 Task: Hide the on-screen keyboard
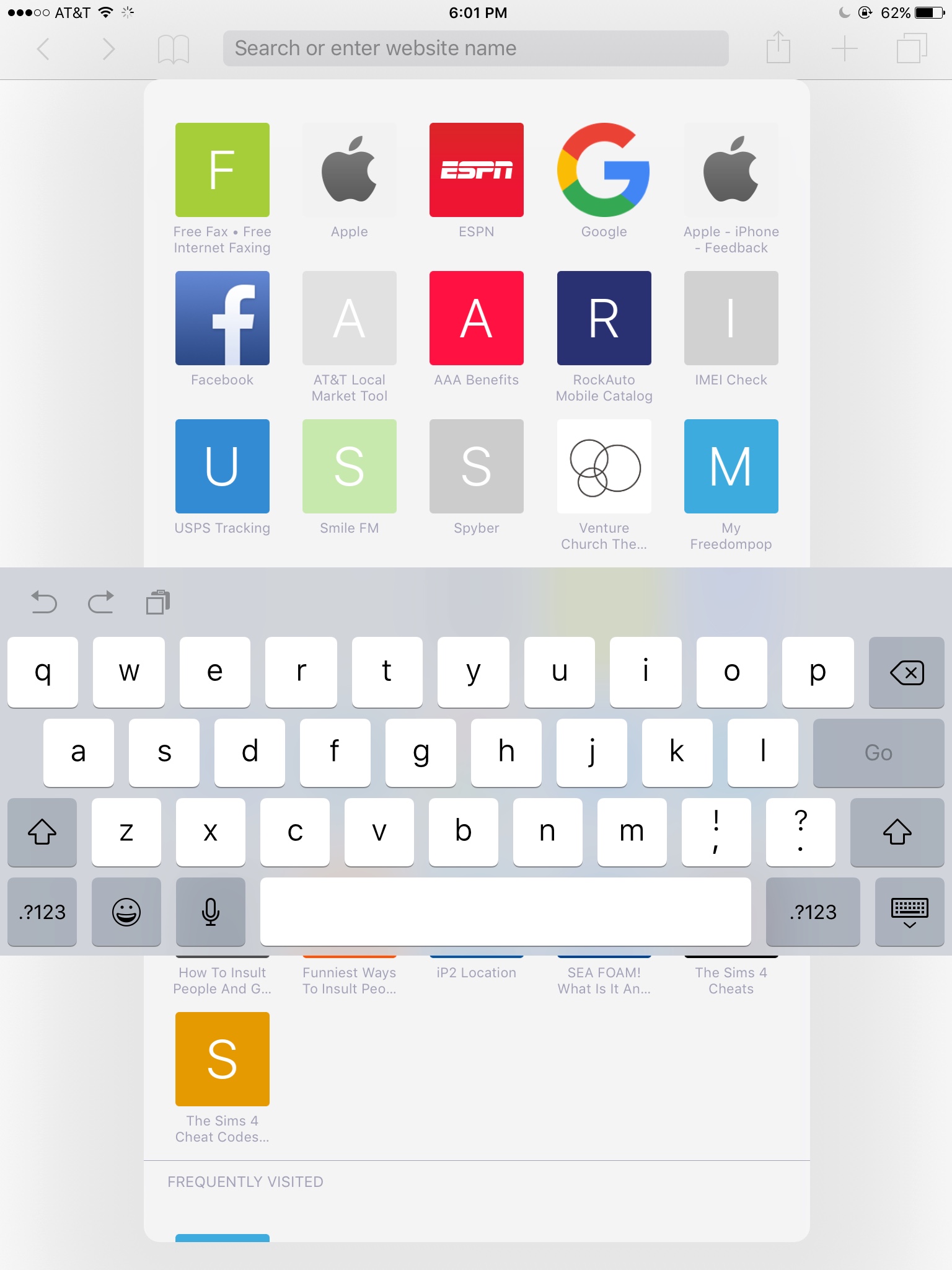click(909, 912)
